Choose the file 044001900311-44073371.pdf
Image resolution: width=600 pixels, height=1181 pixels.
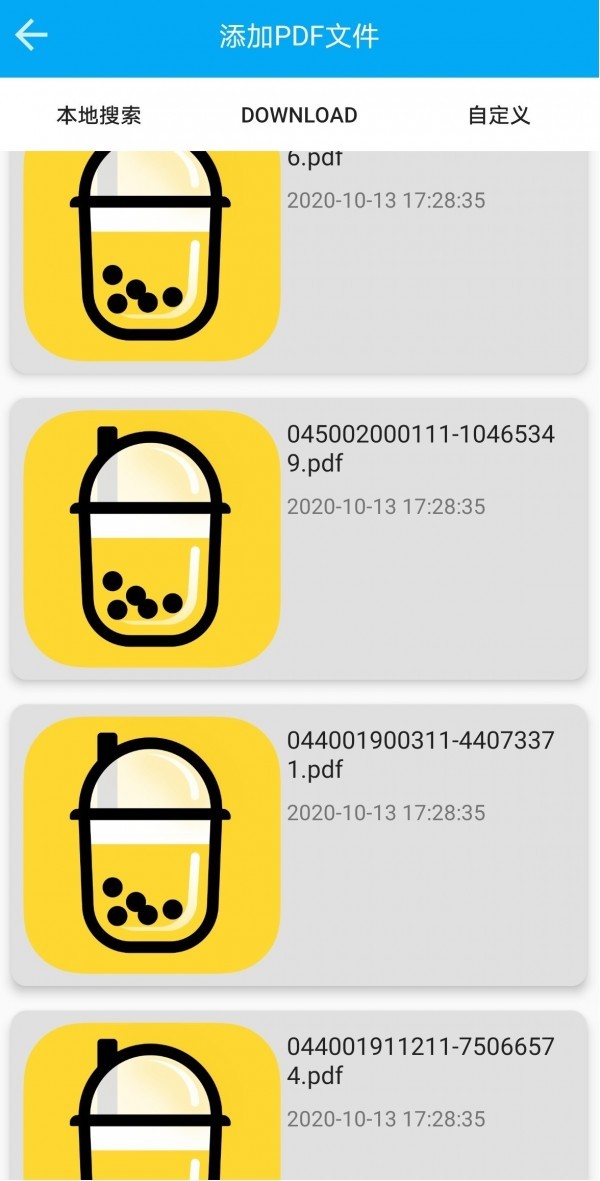pyautogui.click(x=298, y=845)
